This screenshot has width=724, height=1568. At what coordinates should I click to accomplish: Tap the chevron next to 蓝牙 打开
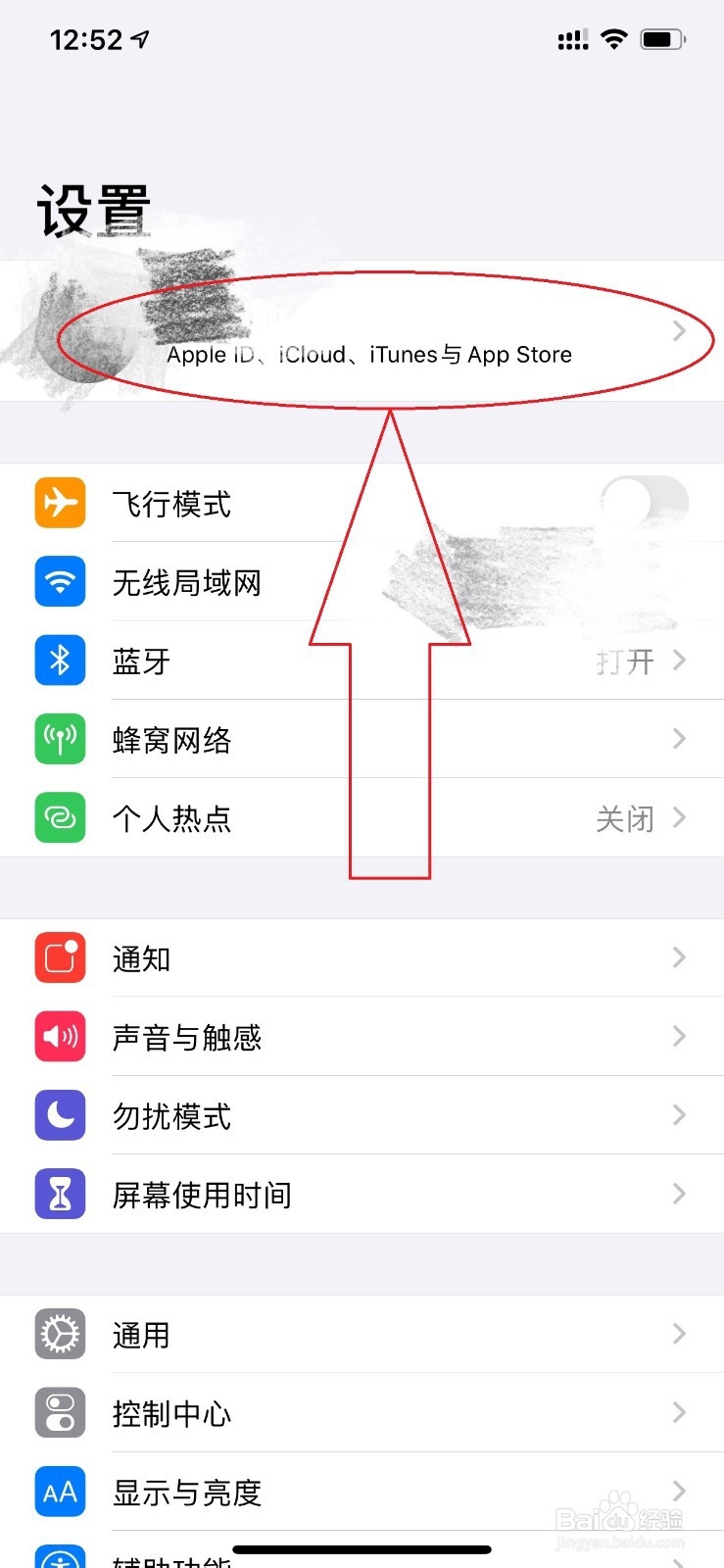click(x=680, y=661)
